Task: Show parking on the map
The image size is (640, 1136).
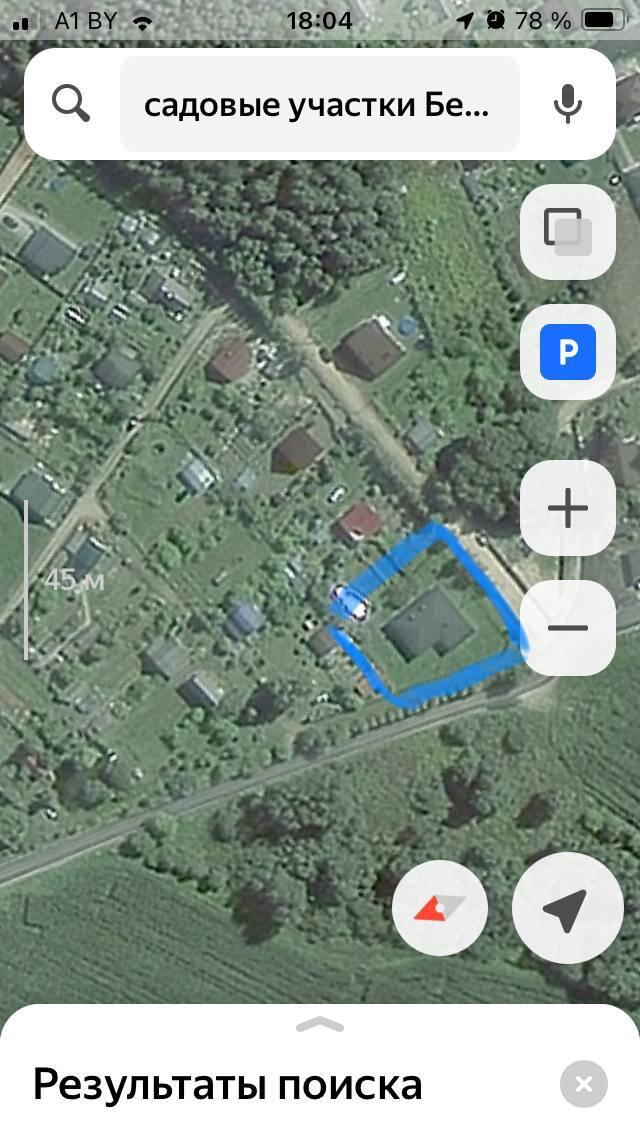Action: (568, 352)
